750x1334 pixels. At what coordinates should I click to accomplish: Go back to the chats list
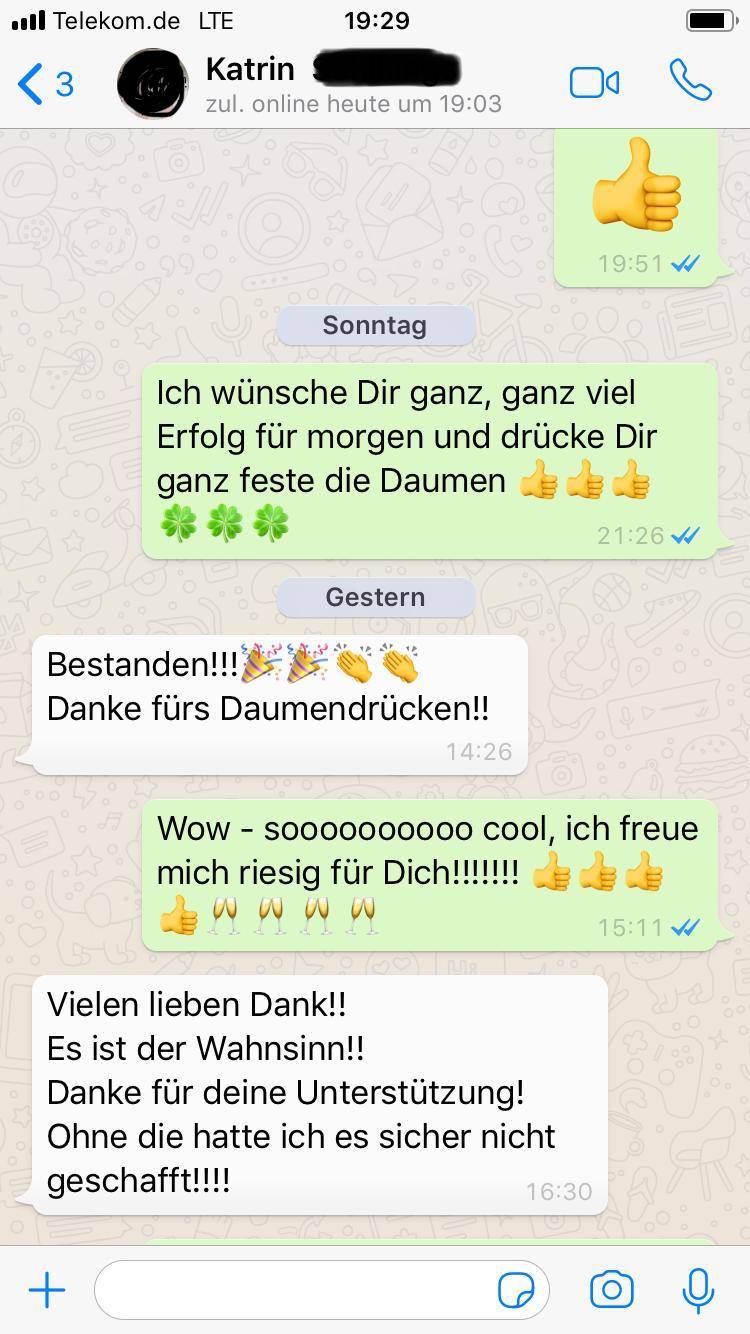pyautogui.click(x=28, y=85)
